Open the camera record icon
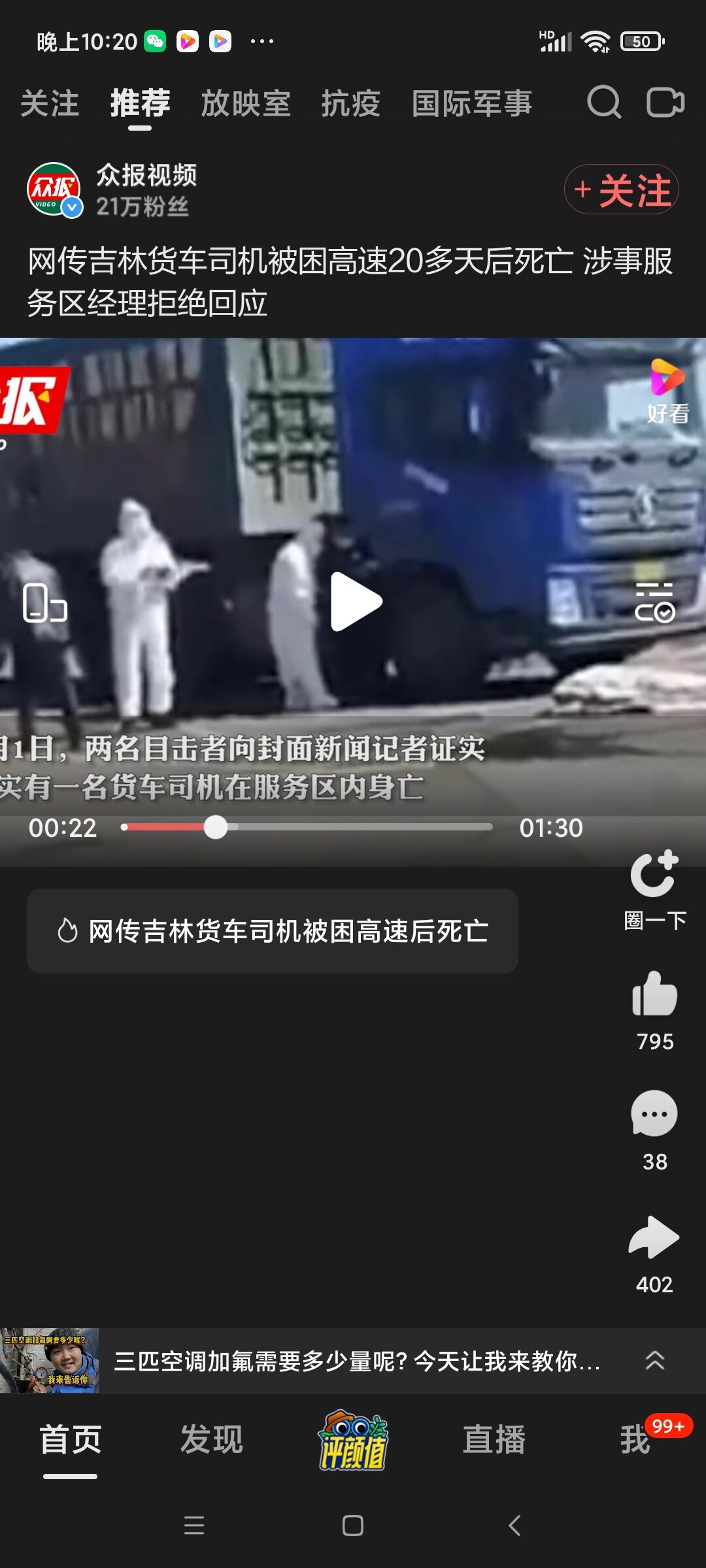Viewport: 706px width, 1568px height. click(x=665, y=103)
